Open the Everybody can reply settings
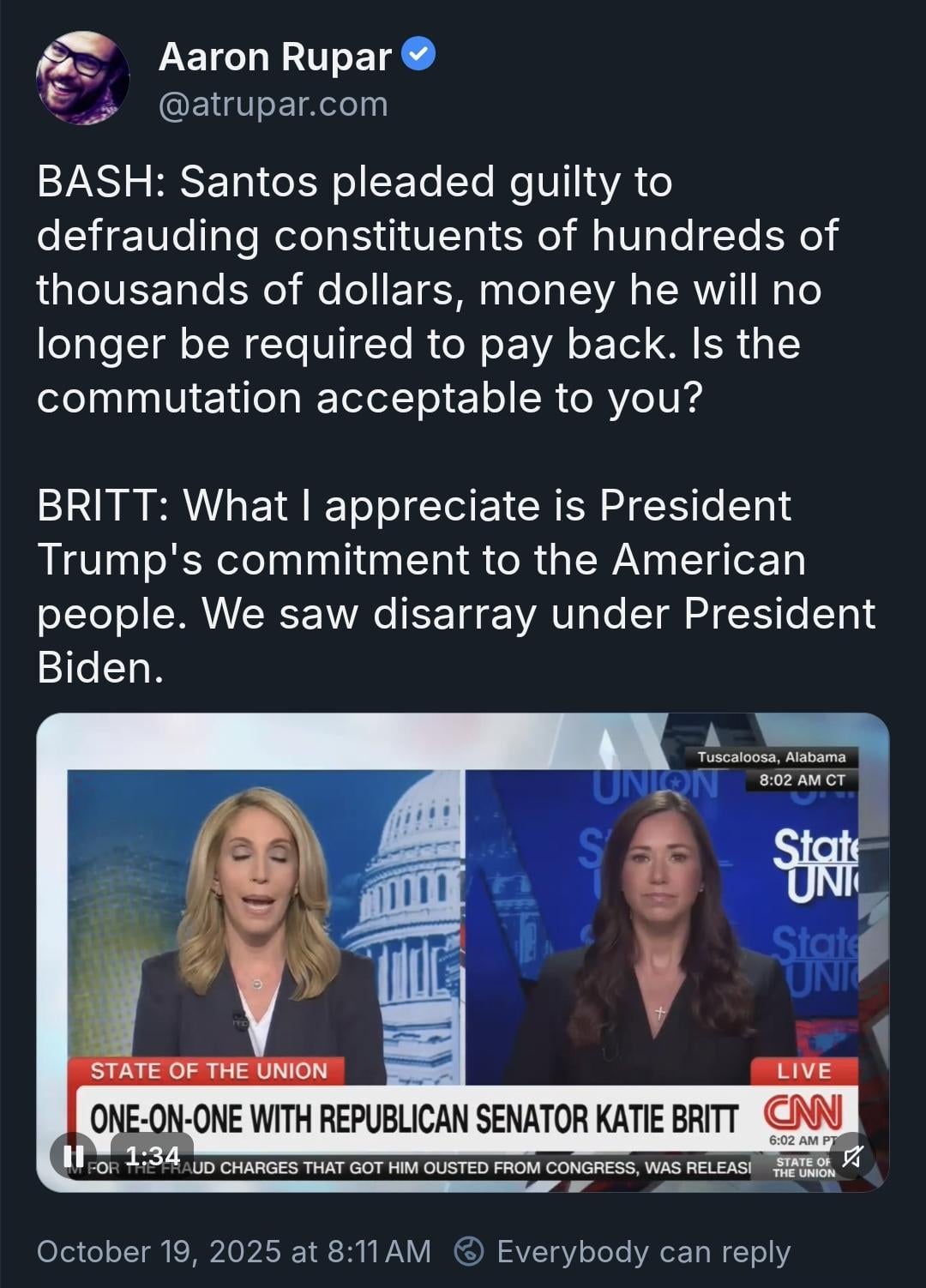 (x=622, y=1251)
